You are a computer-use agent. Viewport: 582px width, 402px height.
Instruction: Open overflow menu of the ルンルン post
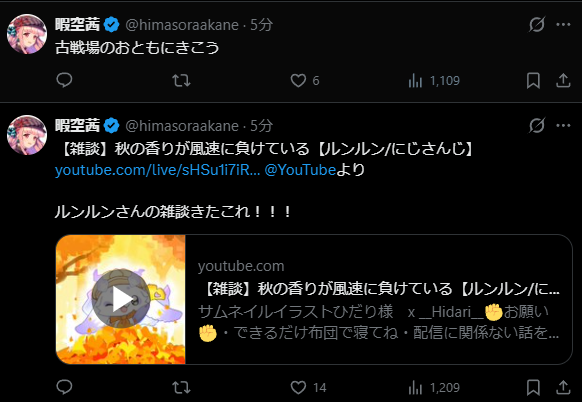[x=563, y=125]
